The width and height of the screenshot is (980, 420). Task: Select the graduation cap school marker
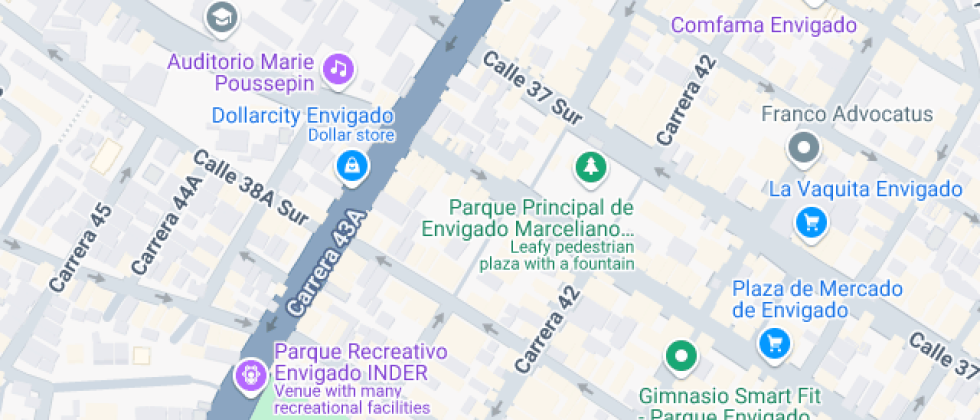[220, 17]
